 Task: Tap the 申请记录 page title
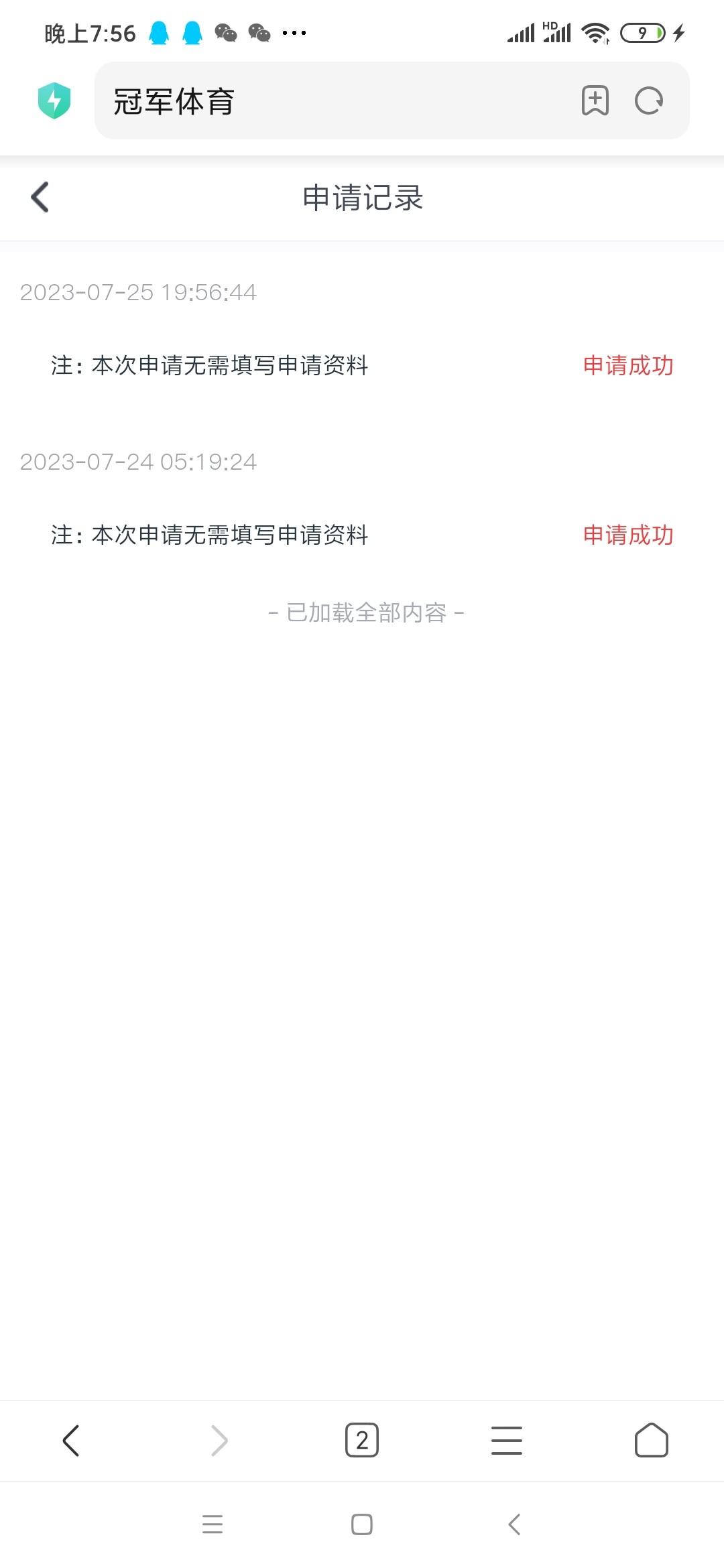[362, 198]
